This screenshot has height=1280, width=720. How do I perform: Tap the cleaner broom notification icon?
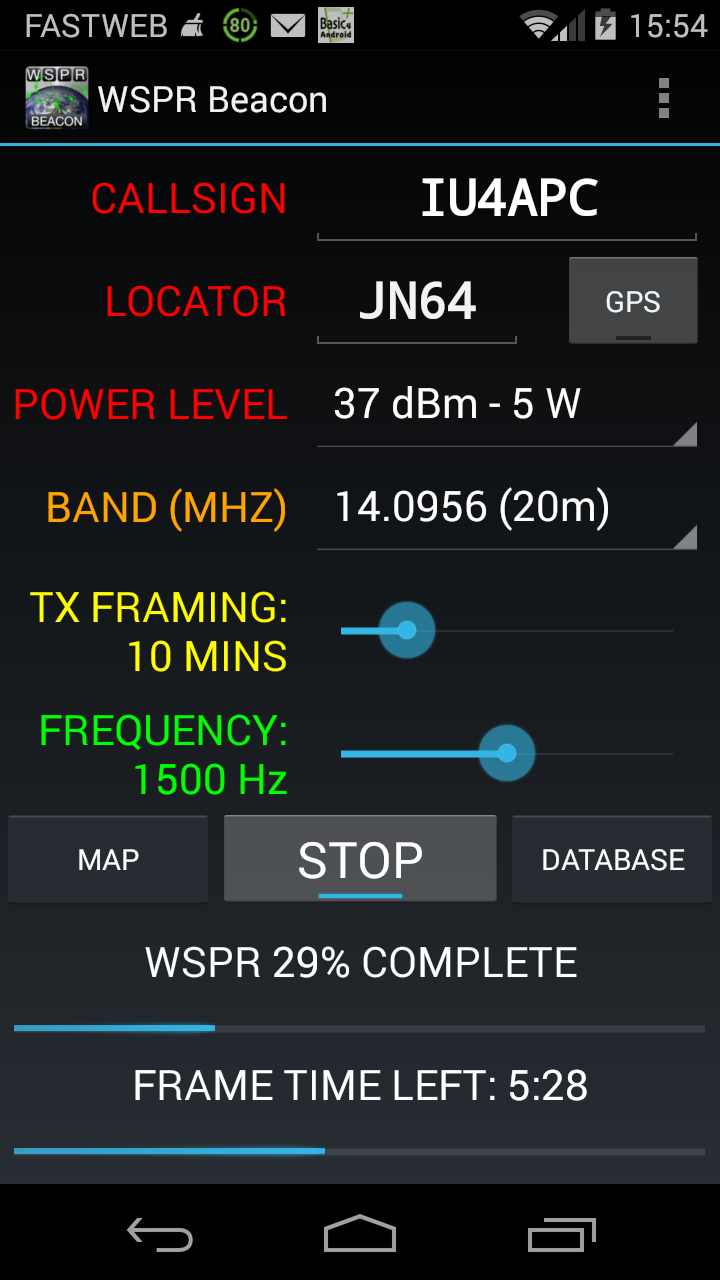tap(194, 24)
